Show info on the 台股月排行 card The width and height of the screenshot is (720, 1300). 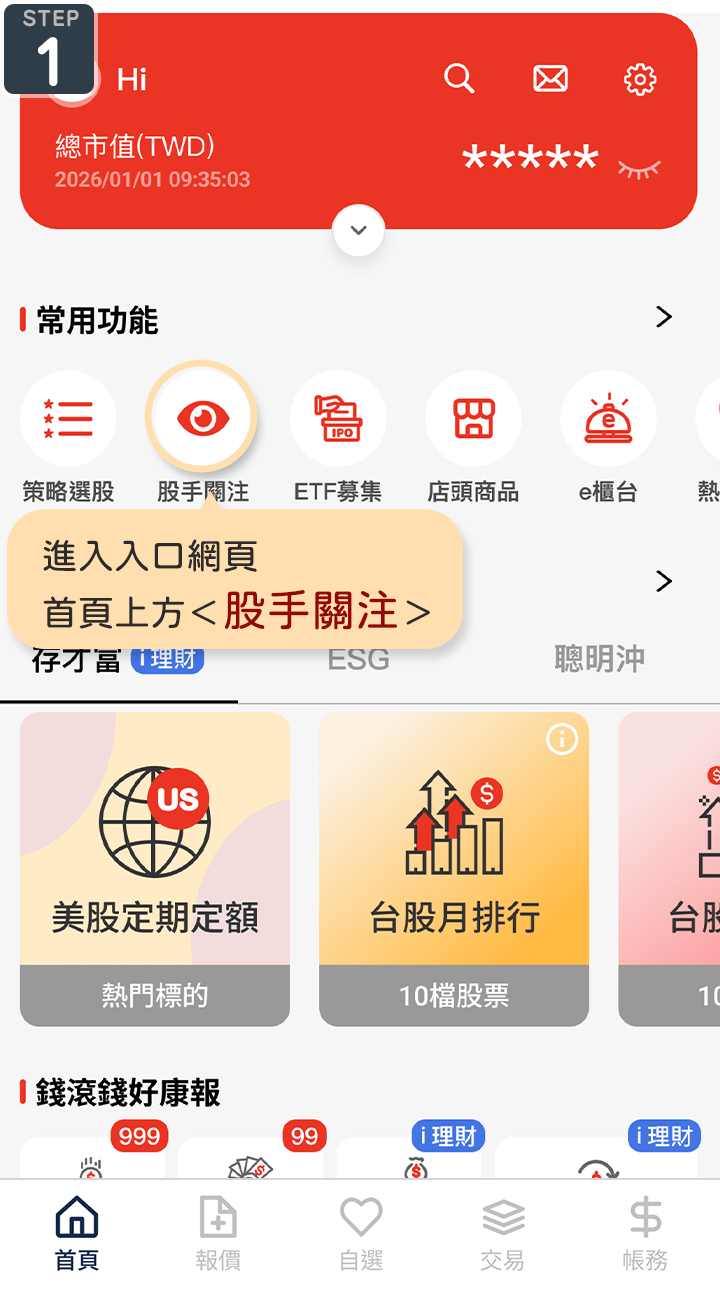pyautogui.click(x=562, y=740)
